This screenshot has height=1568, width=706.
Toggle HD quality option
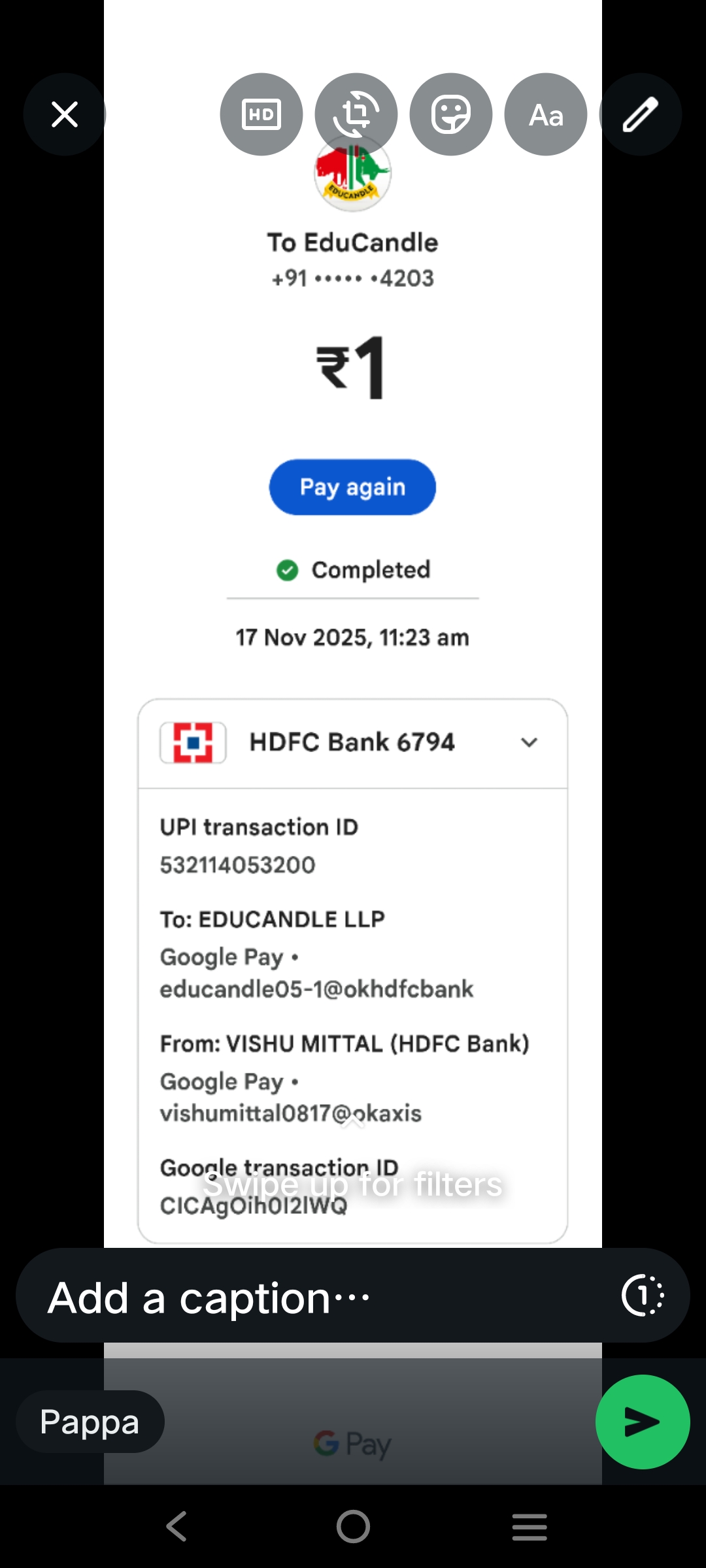coord(261,114)
